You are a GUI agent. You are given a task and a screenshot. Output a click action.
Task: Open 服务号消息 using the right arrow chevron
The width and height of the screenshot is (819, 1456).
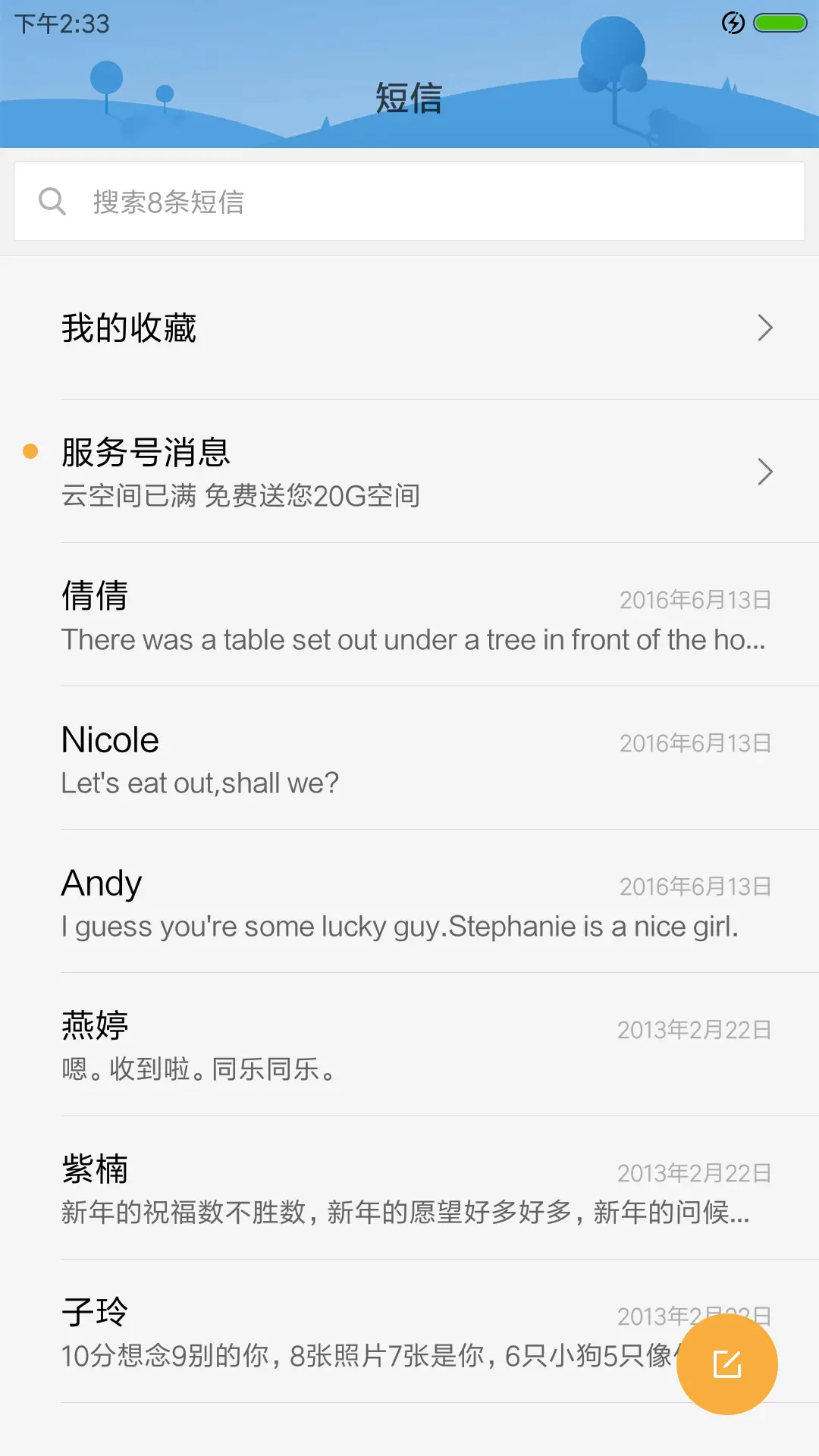(765, 472)
